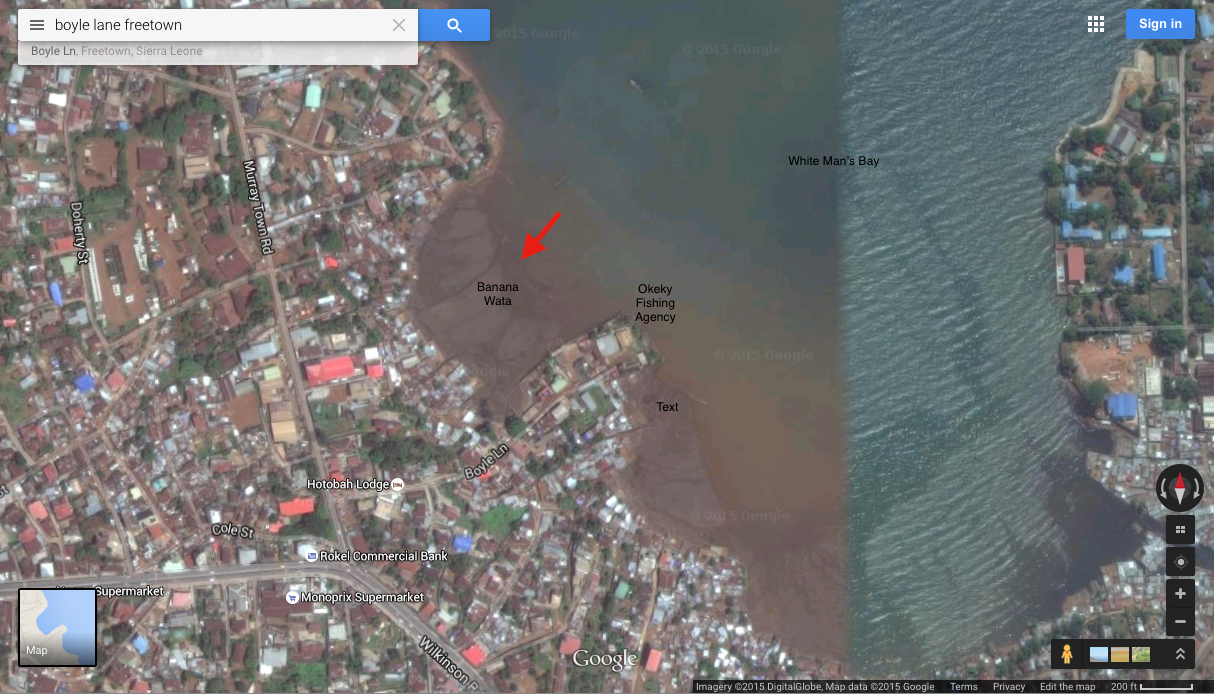This screenshot has width=1214, height=694.
Task: Open the hamburger menu in search box
Action: click(37, 25)
